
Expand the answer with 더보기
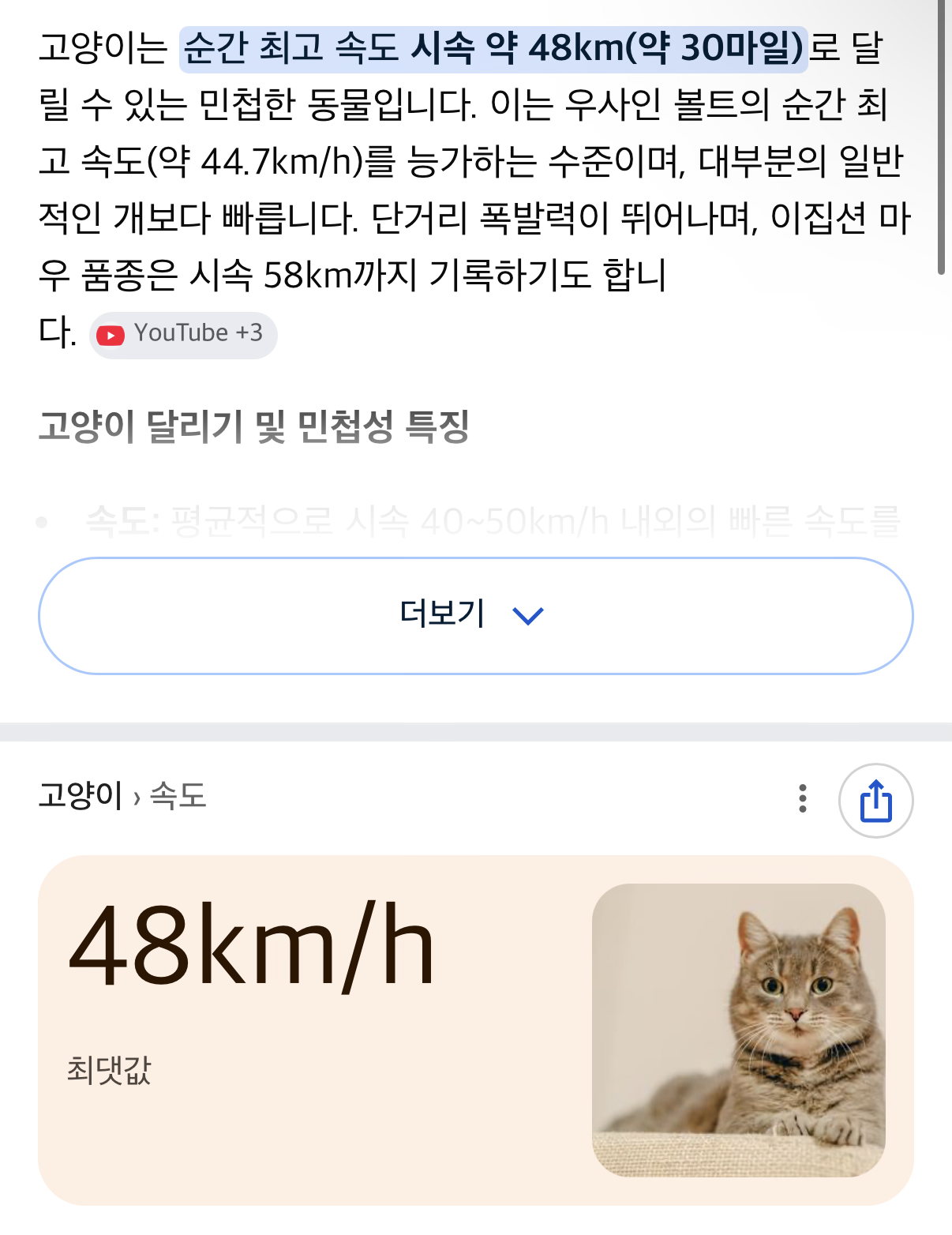475,616
